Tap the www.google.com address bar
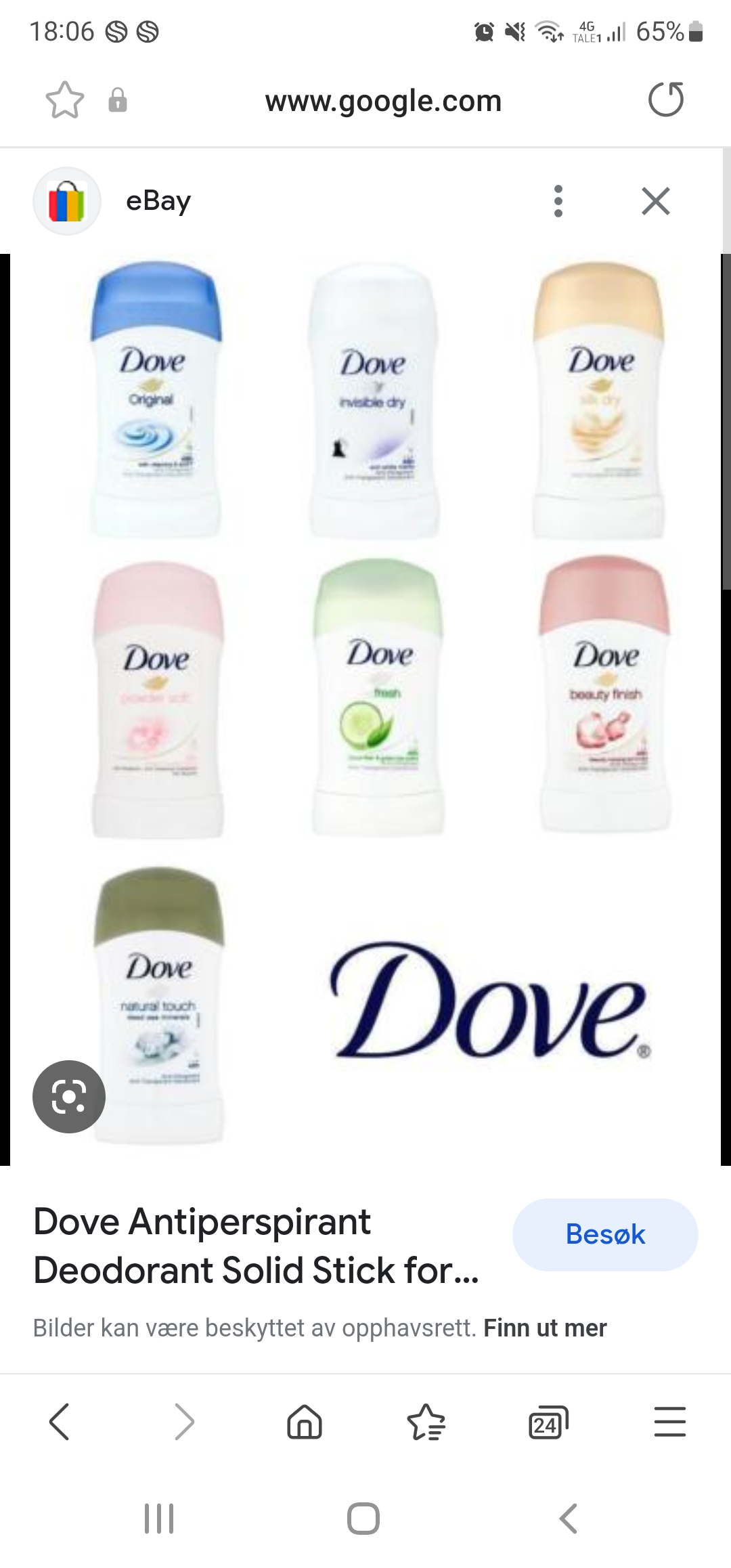This screenshot has width=731, height=1568. 383,101
